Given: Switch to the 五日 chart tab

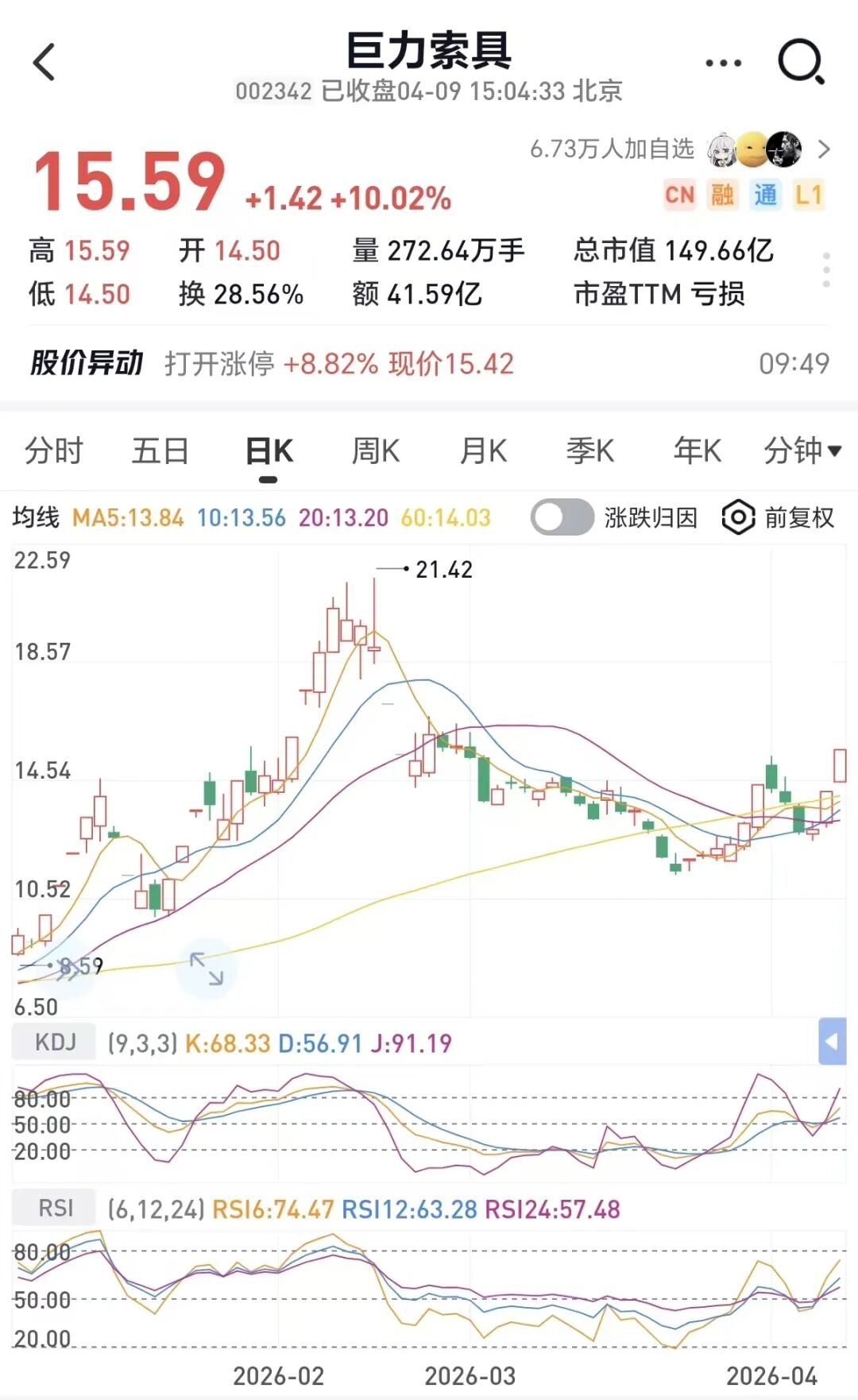Looking at the screenshot, I should (x=160, y=451).
